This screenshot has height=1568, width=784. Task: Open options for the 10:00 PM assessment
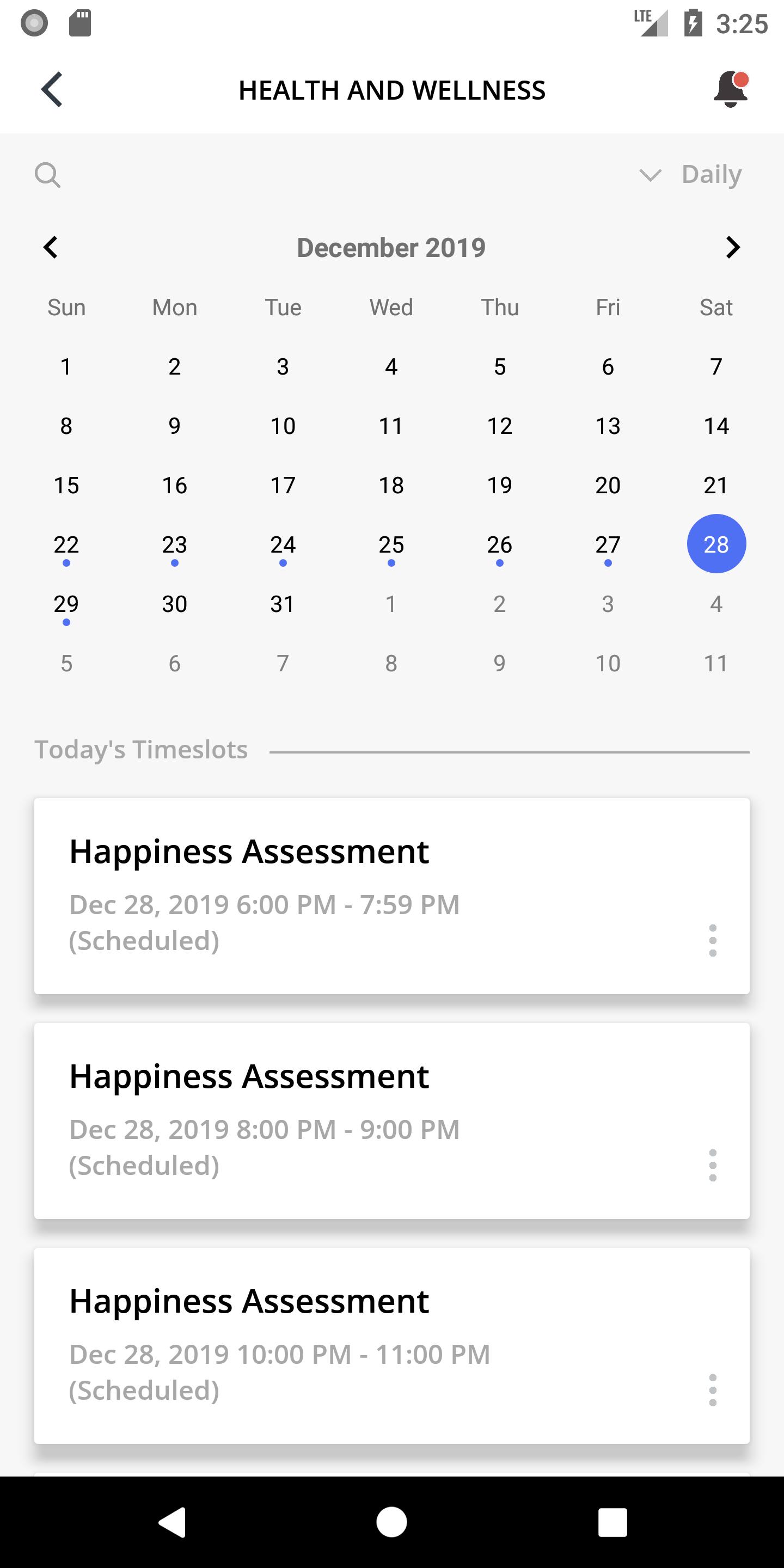(713, 1391)
